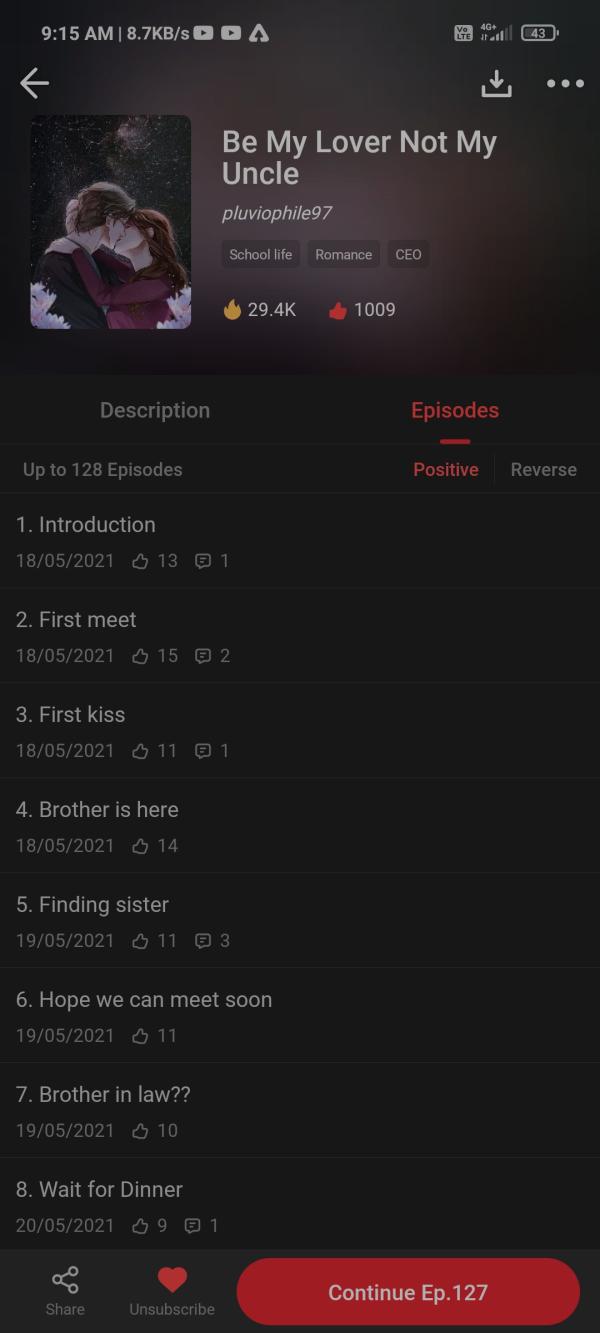This screenshot has height=1333, width=600.
Task: Continue reading Ep.127
Action: pyautogui.click(x=408, y=1292)
